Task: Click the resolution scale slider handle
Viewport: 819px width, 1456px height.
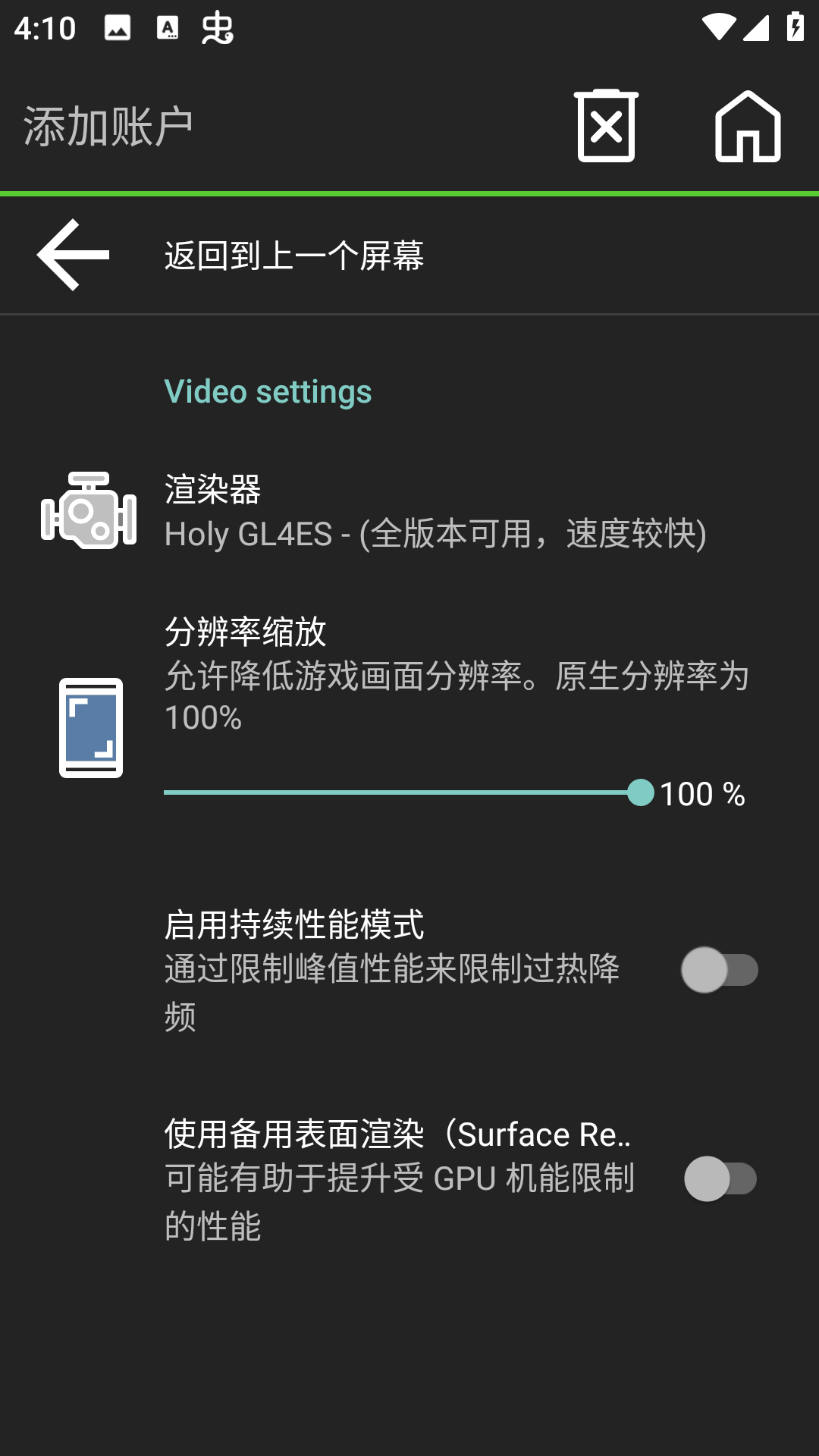Action: 642,793
